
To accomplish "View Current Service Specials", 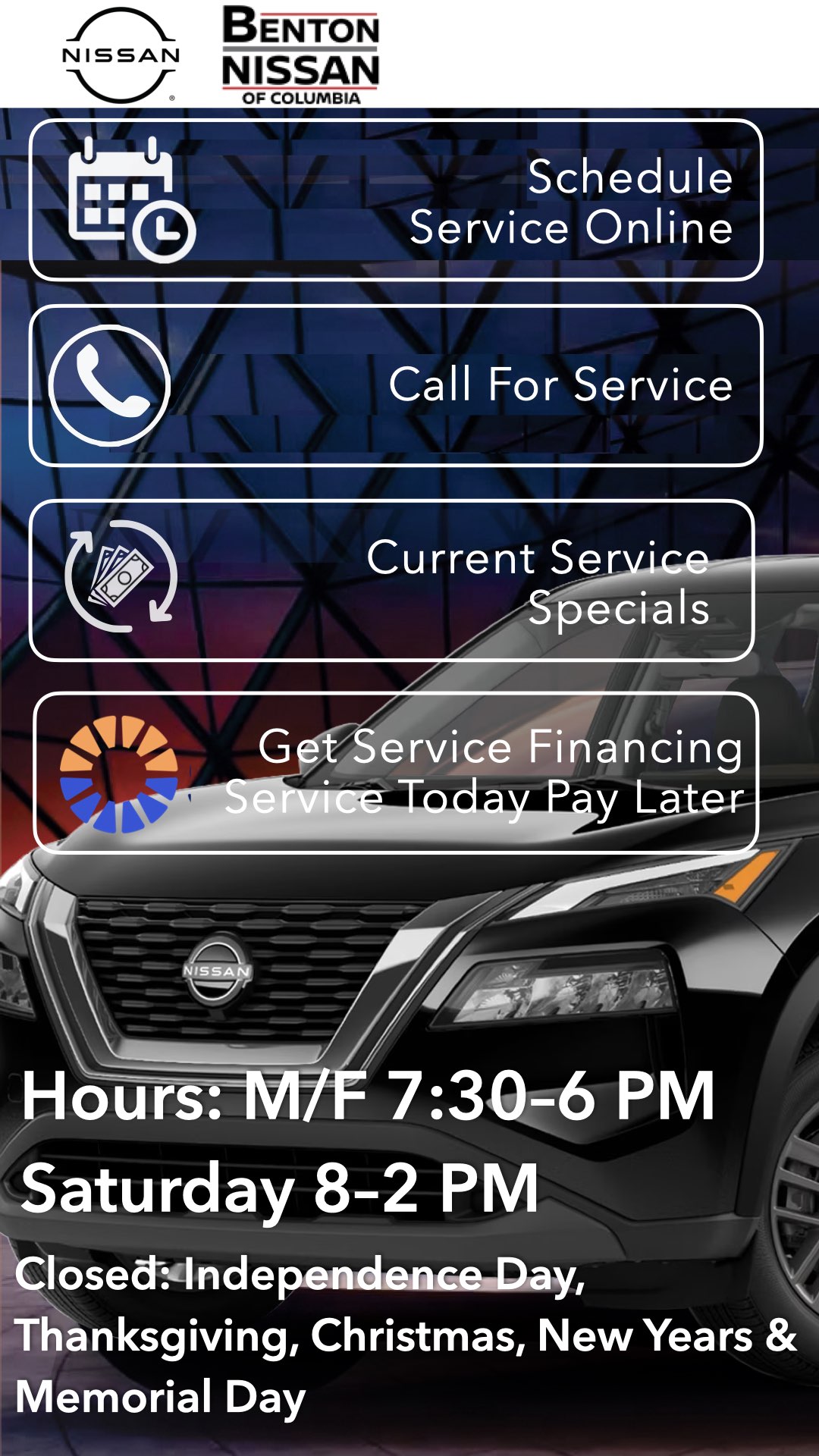I will click(x=392, y=581).
